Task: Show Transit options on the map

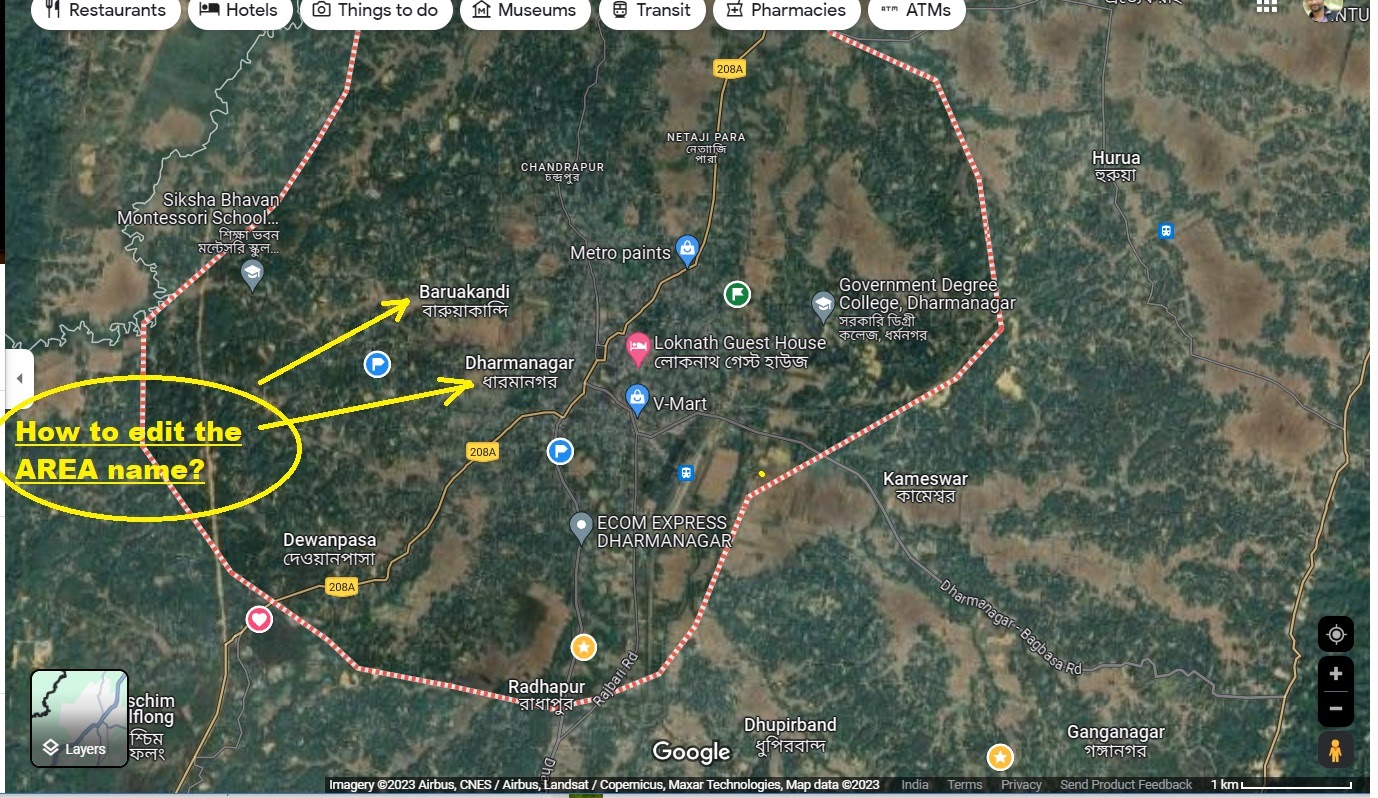Action: point(651,11)
